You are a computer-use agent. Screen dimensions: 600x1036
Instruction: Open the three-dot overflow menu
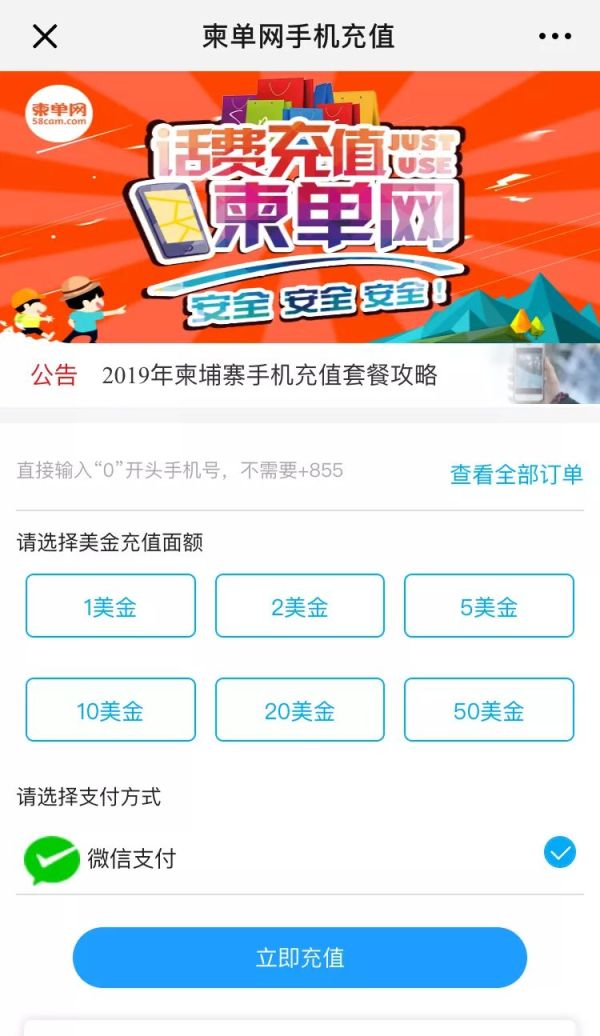555,37
